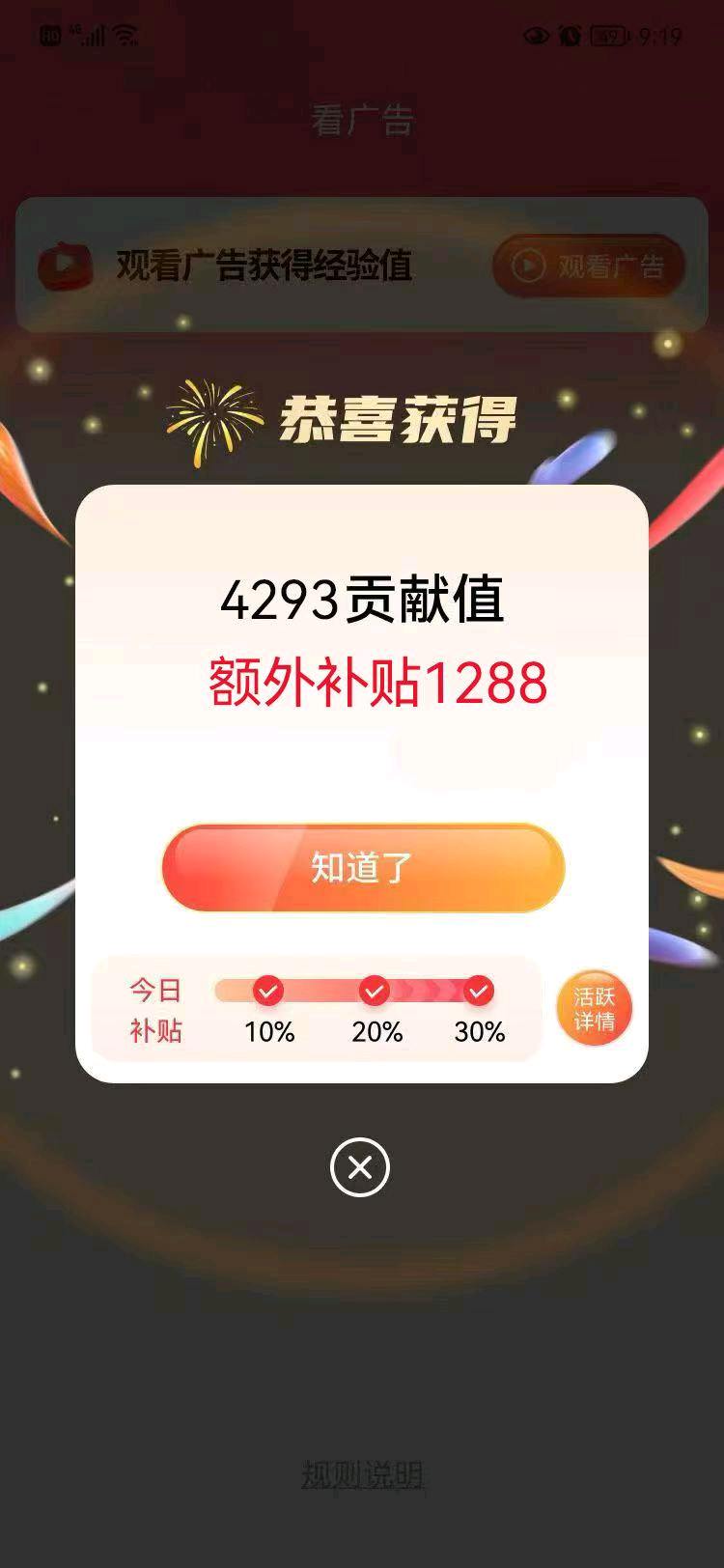Open the 看广告 page title
The width and height of the screenshot is (724, 1568).
363,117
